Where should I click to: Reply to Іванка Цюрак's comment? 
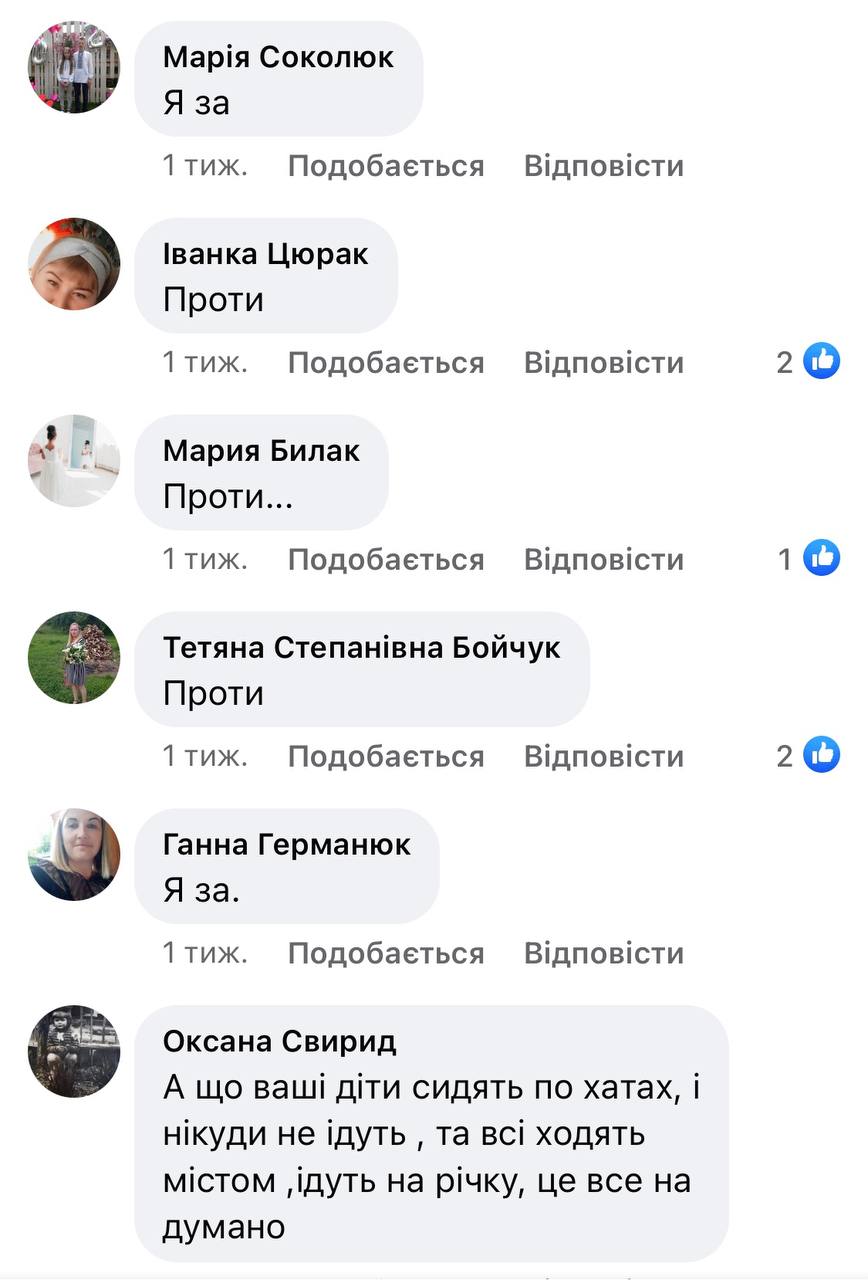pyautogui.click(x=603, y=362)
